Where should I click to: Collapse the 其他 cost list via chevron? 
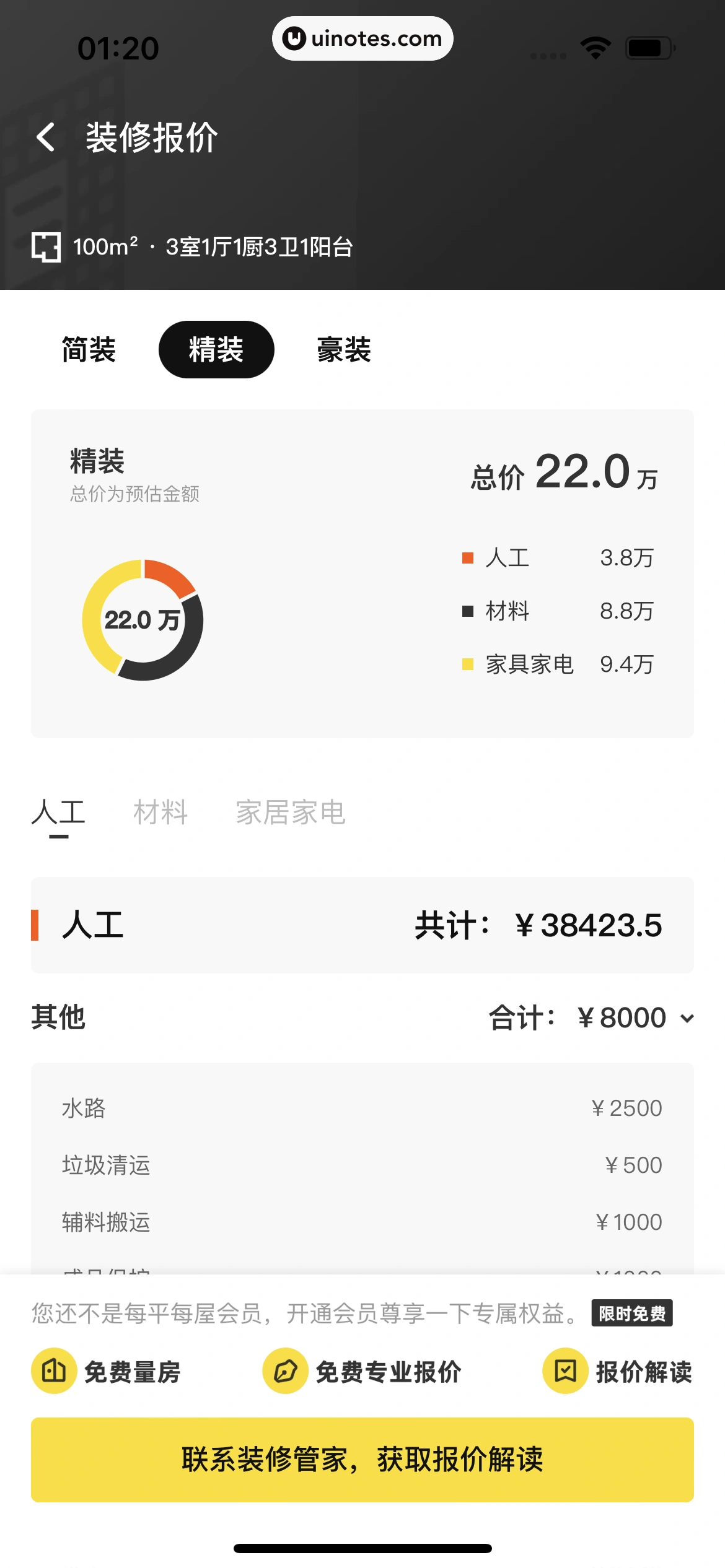(x=686, y=1018)
